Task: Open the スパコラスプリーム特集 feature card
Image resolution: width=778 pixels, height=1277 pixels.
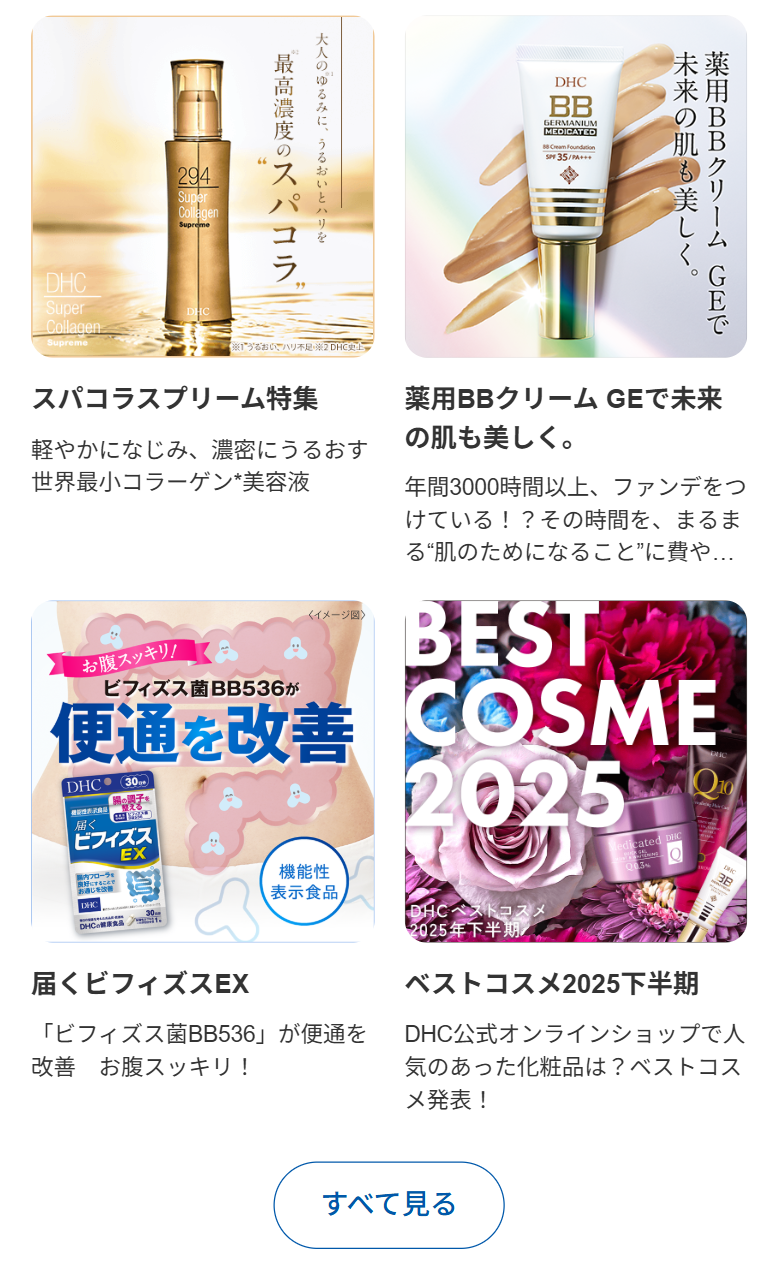Action: click(x=203, y=187)
